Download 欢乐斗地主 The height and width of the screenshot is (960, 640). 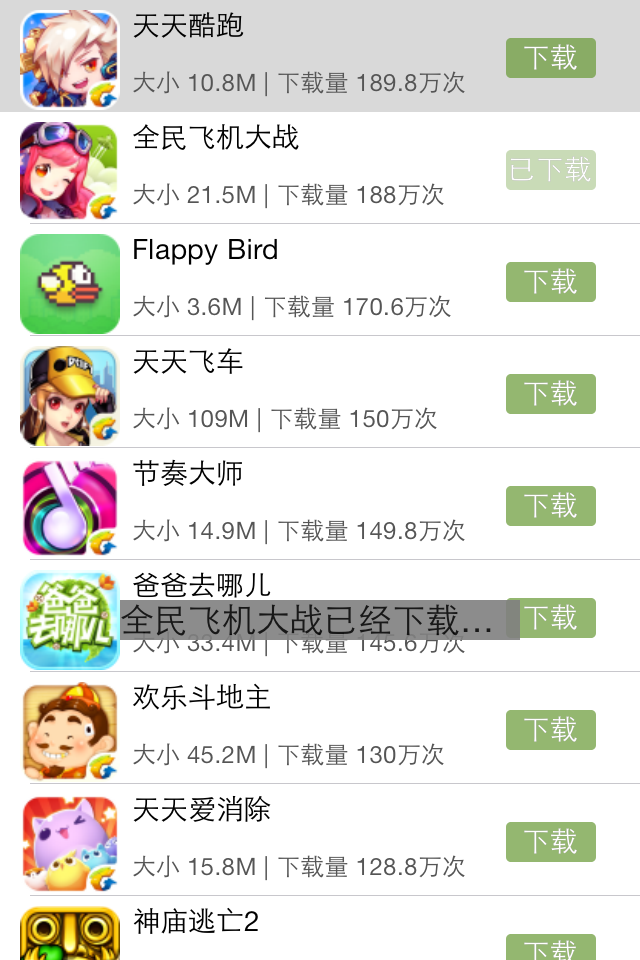point(550,730)
